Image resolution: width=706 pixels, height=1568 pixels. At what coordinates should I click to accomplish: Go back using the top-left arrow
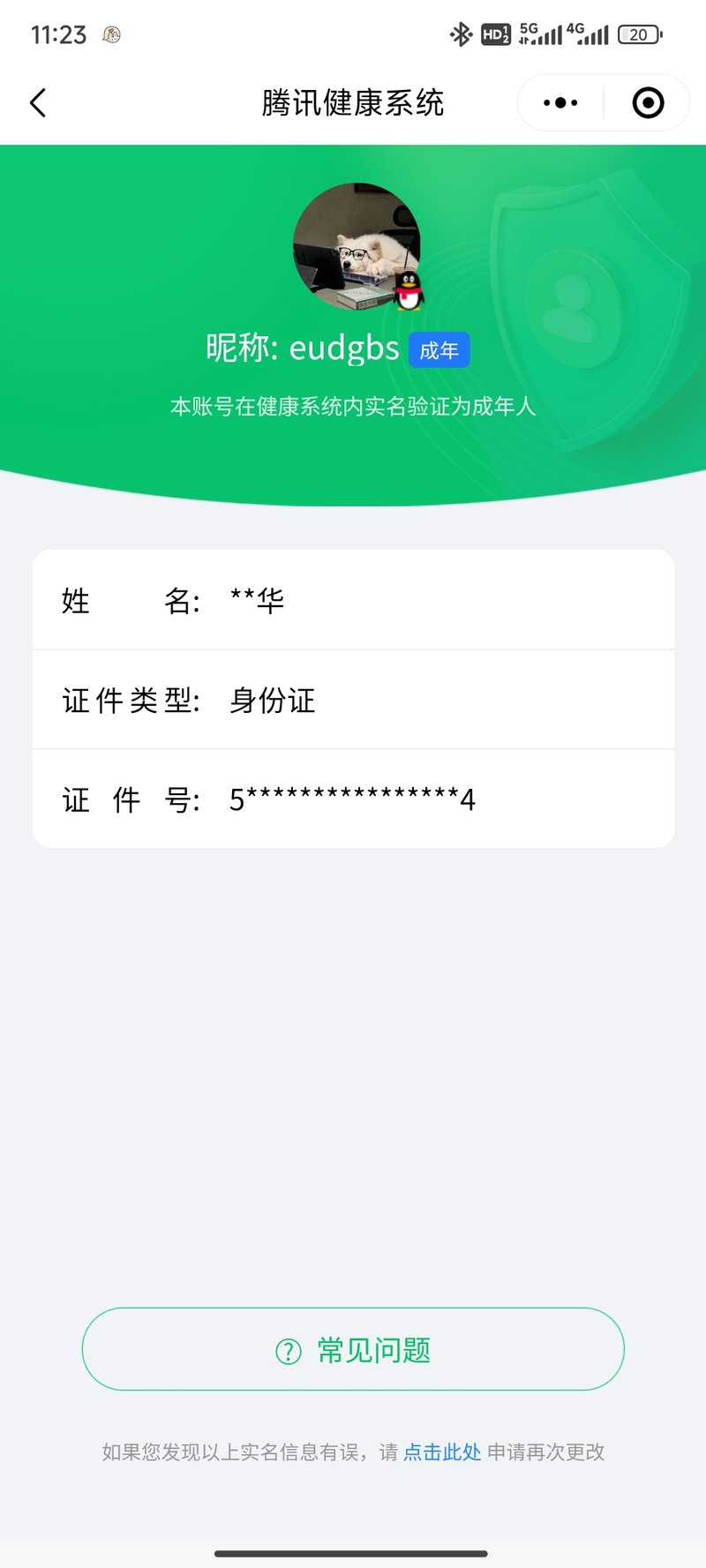(x=38, y=103)
